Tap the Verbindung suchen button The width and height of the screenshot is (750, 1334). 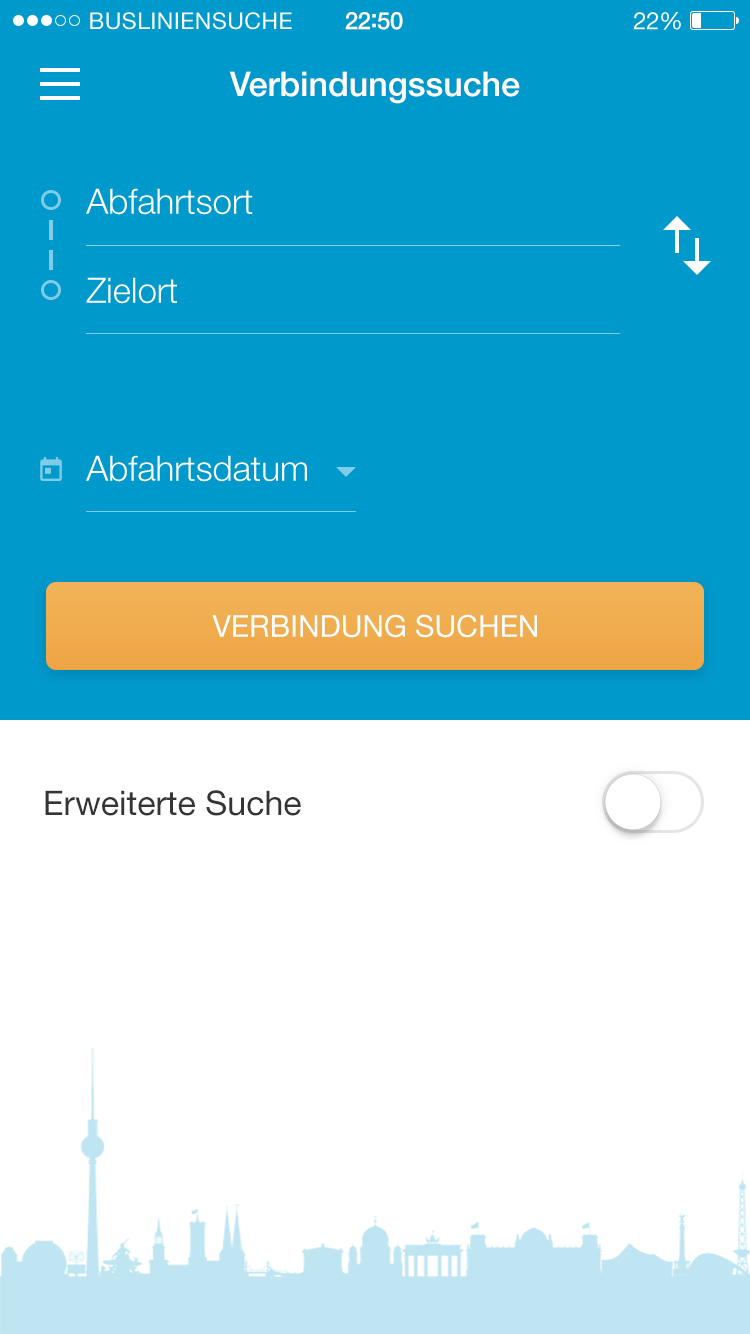pyautogui.click(x=375, y=626)
